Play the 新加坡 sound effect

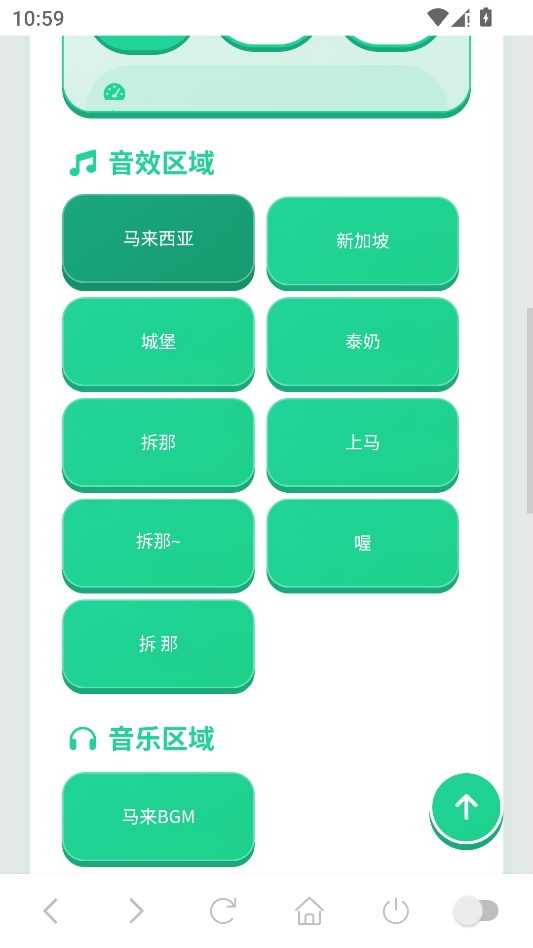[x=363, y=241]
